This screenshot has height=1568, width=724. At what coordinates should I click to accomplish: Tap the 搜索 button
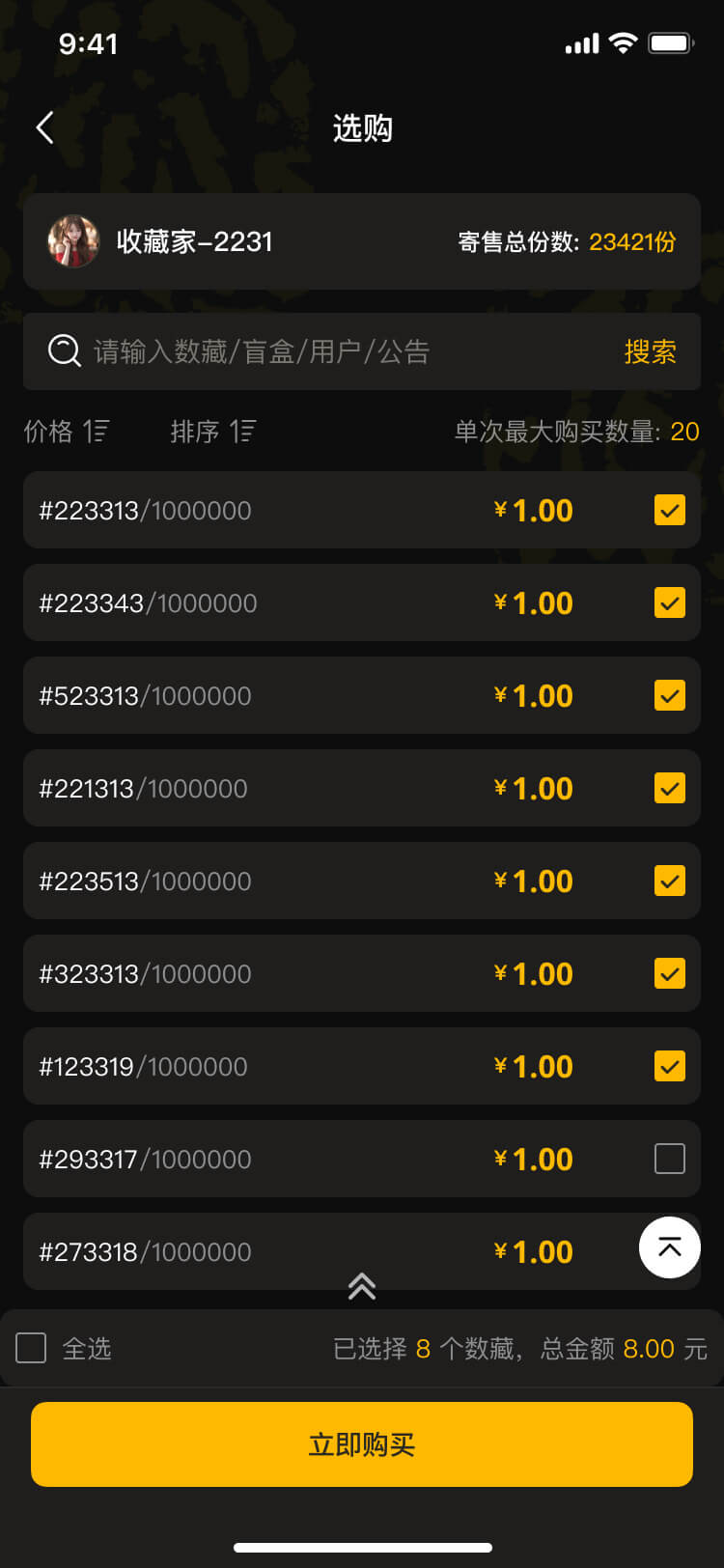point(650,351)
